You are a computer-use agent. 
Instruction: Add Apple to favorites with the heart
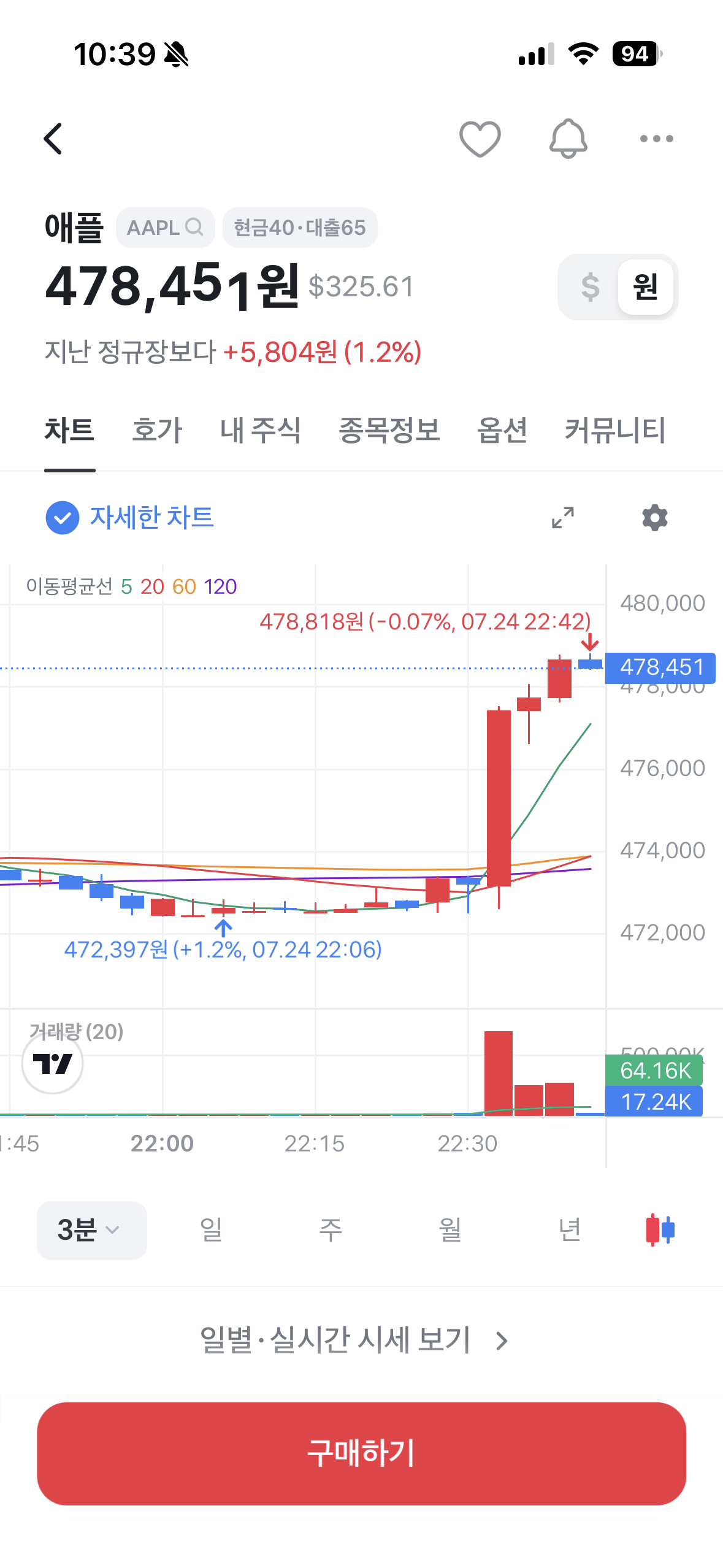(x=480, y=139)
